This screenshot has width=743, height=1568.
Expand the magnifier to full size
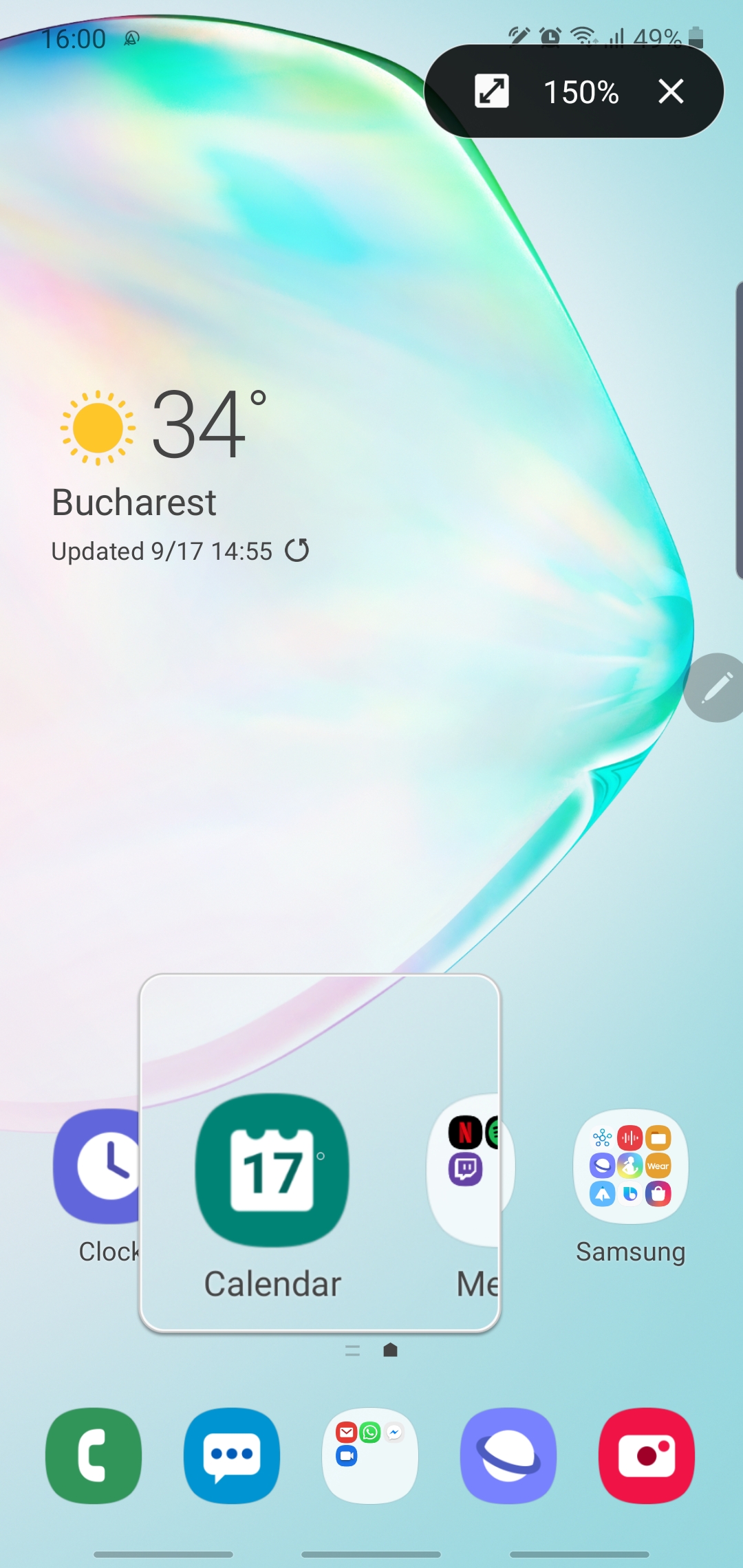click(x=492, y=91)
